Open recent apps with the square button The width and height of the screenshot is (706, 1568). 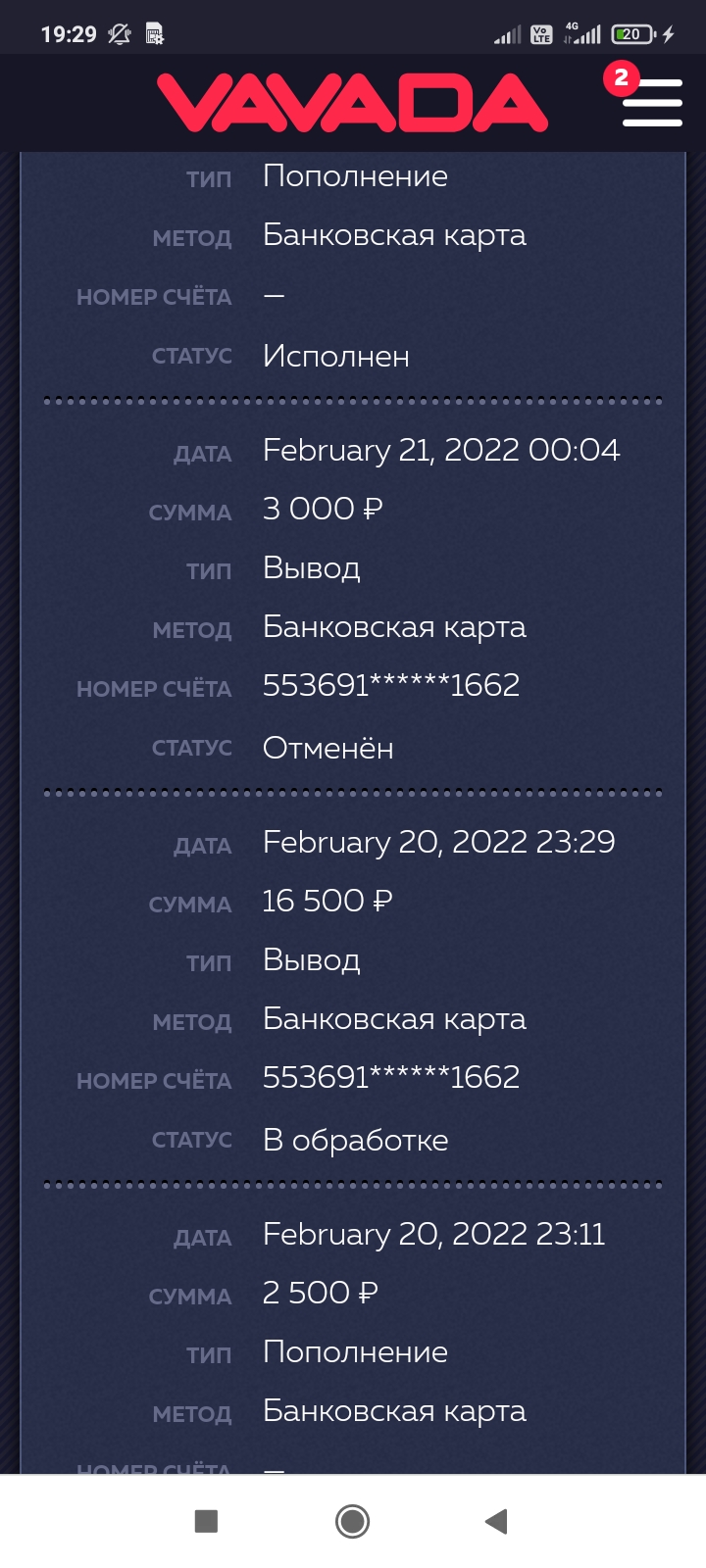pos(206,1521)
